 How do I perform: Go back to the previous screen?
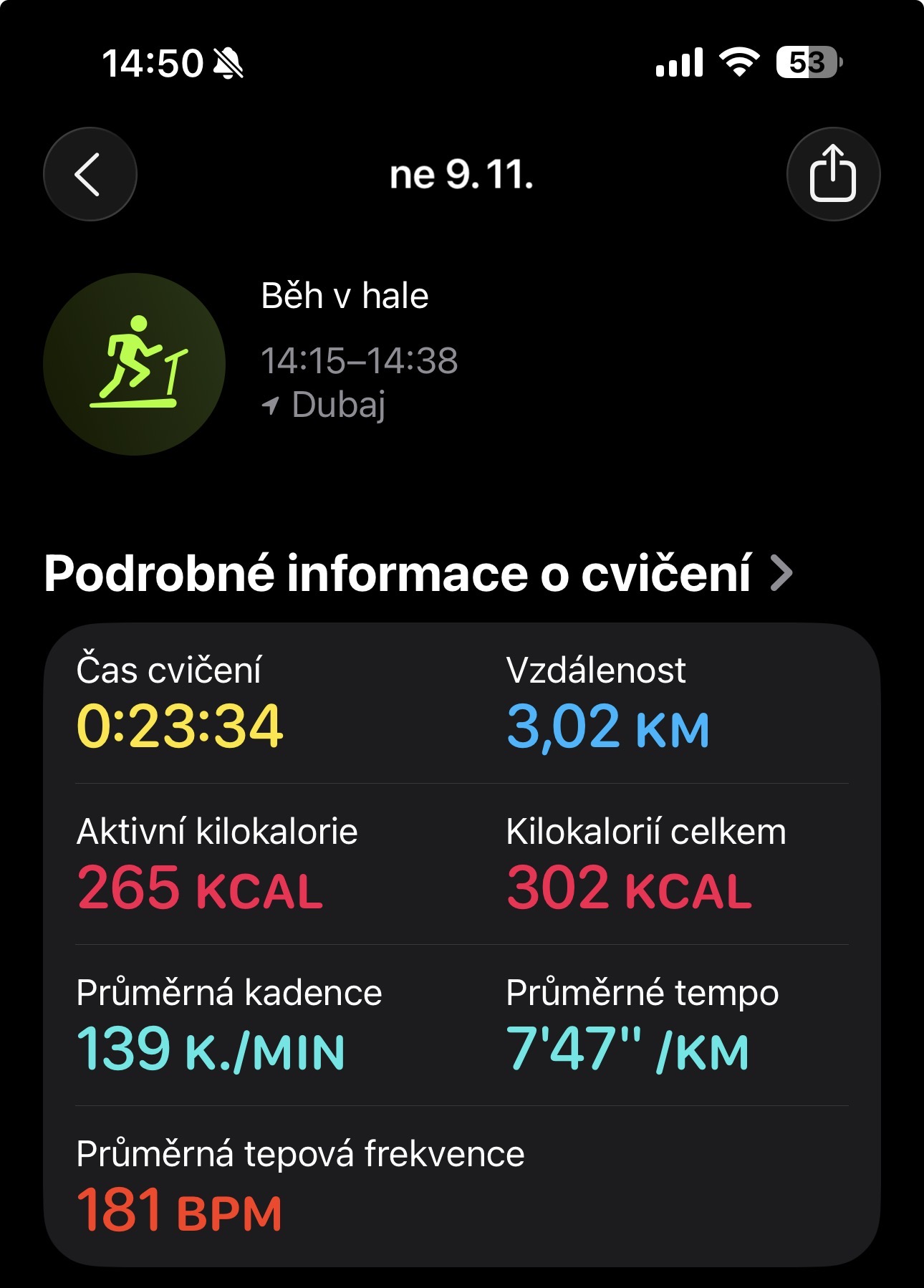pos(90,174)
